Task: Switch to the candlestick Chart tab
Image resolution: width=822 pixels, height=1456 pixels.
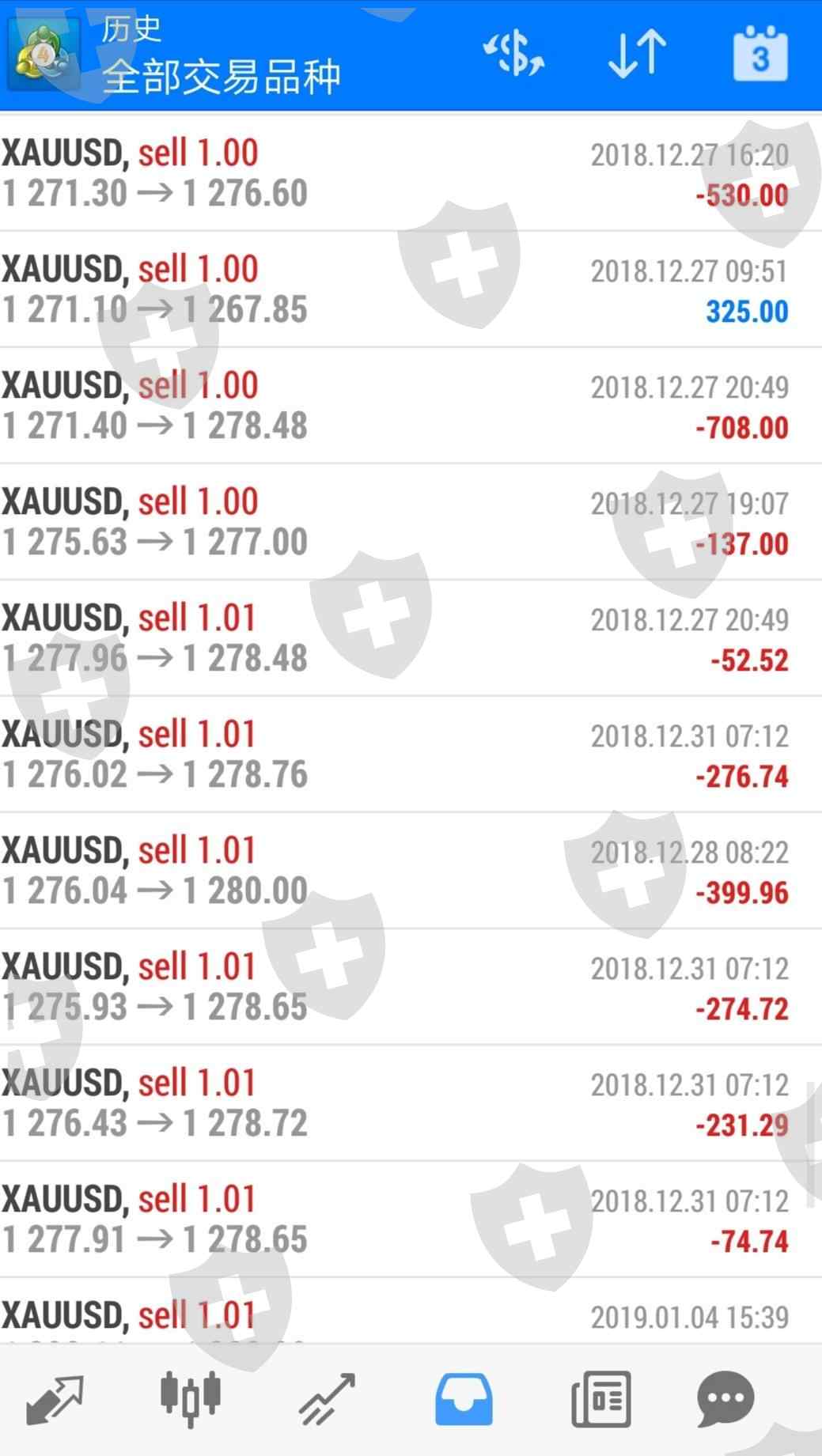Action: (x=191, y=1399)
